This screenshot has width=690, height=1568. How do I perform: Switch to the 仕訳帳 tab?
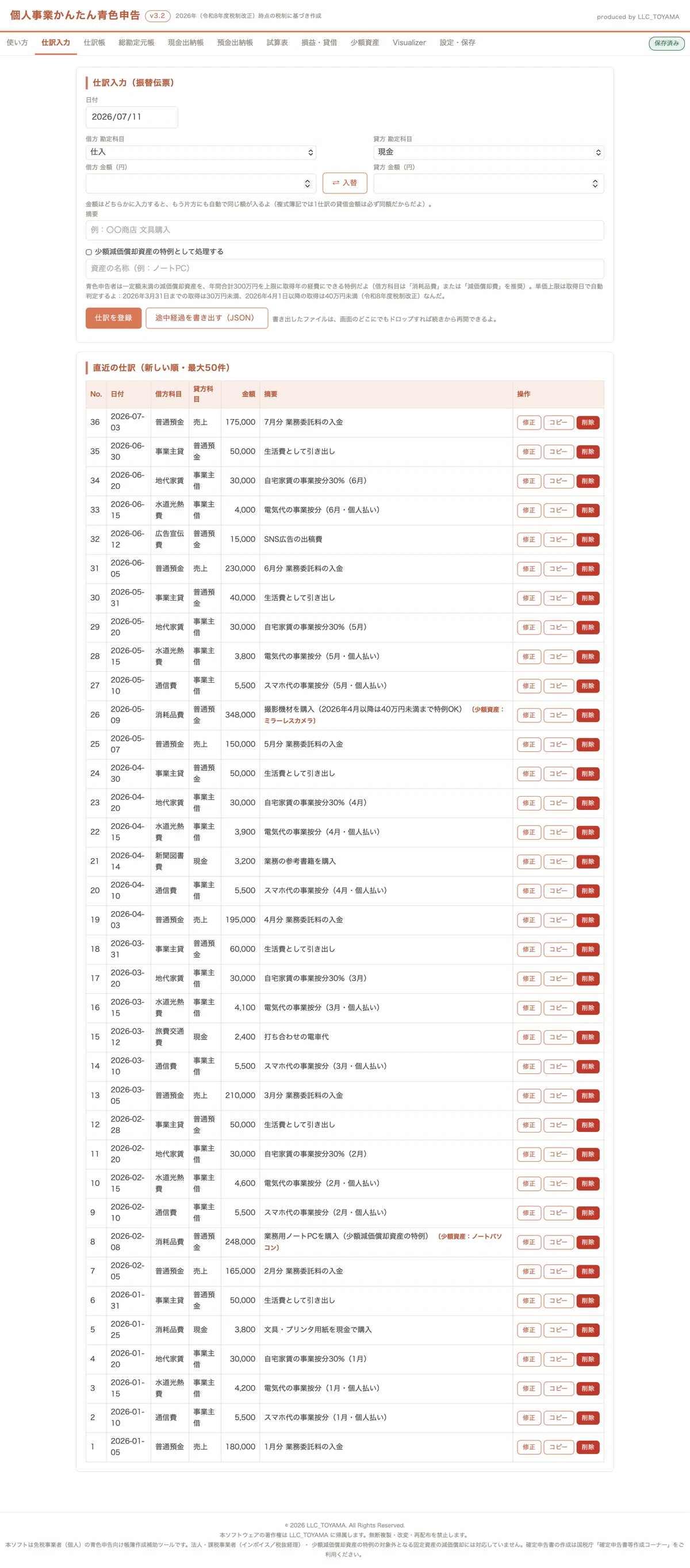click(x=94, y=43)
